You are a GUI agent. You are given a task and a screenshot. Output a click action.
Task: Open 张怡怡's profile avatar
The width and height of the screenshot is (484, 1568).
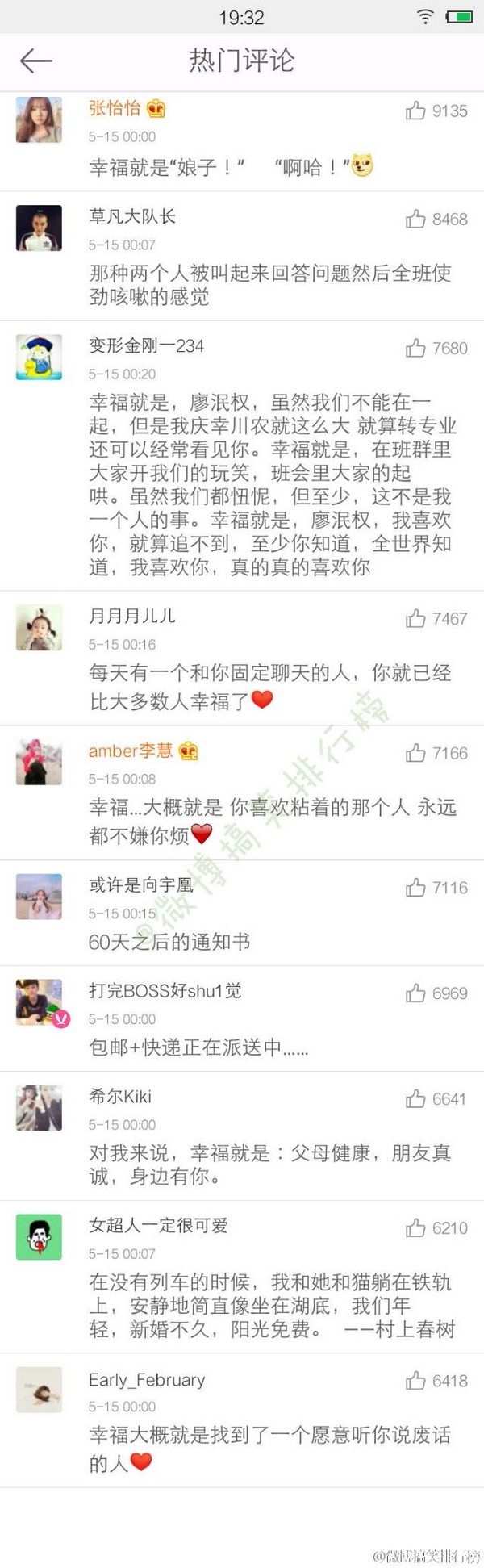point(39,119)
